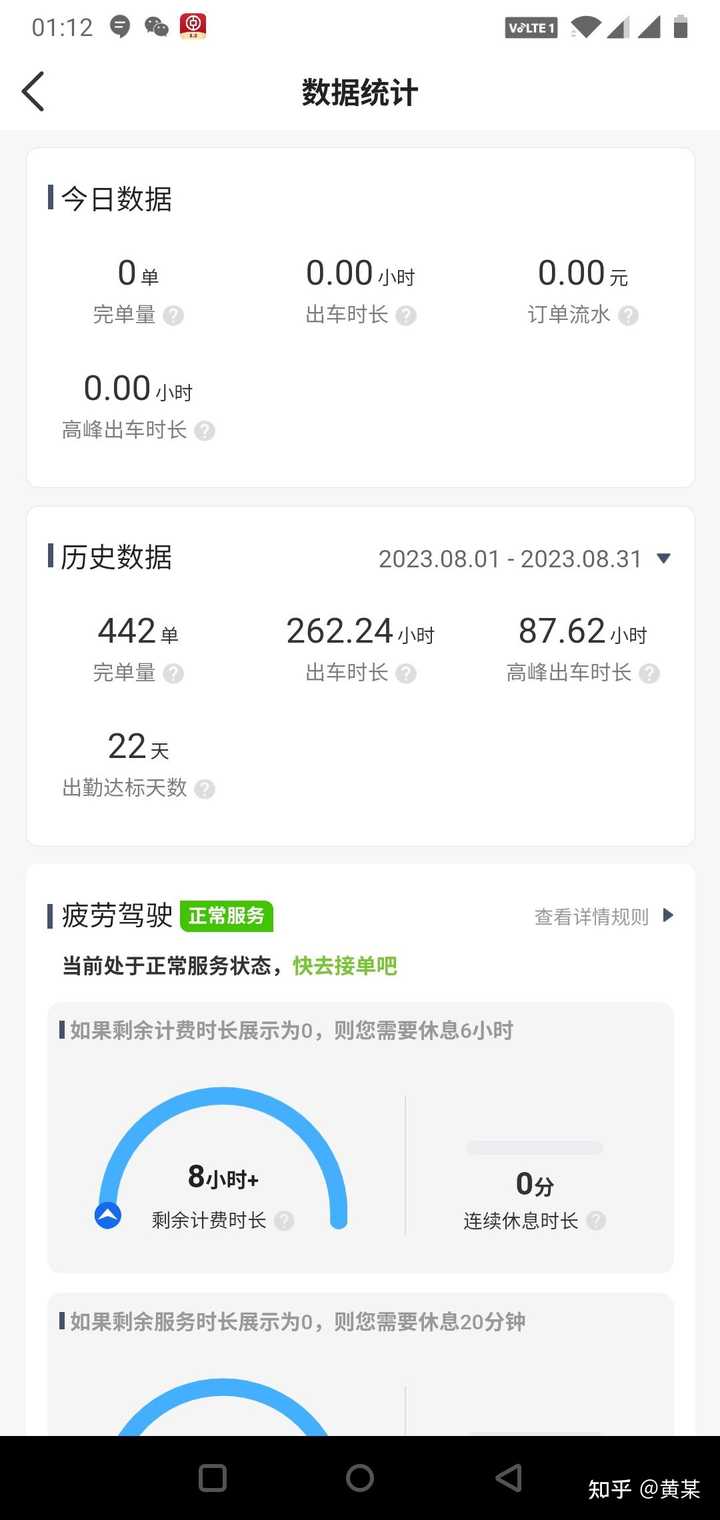This screenshot has height=1520, width=720.
Task: Show help for 连续休息时长
Action: pyautogui.click(x=596, y=1221)
